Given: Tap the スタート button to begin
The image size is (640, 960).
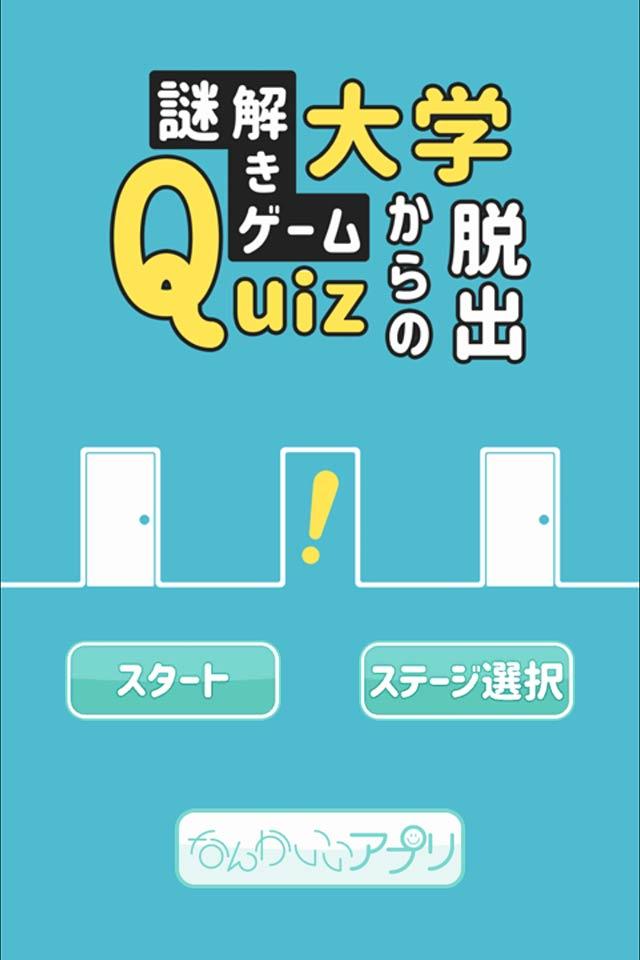Looking at the screenshot, I should 172,681.
